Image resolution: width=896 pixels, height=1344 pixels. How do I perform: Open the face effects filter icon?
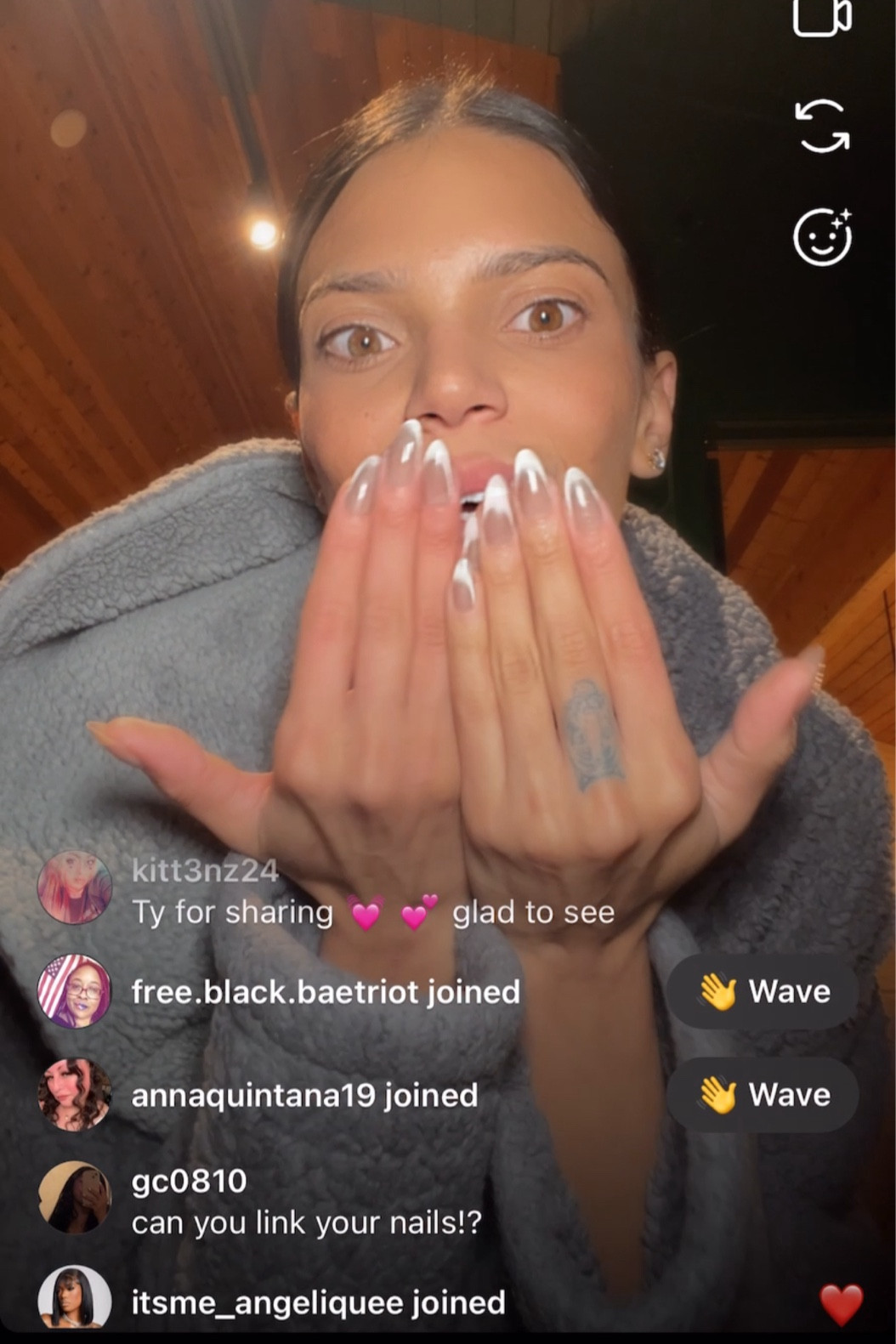coord(822,236)
